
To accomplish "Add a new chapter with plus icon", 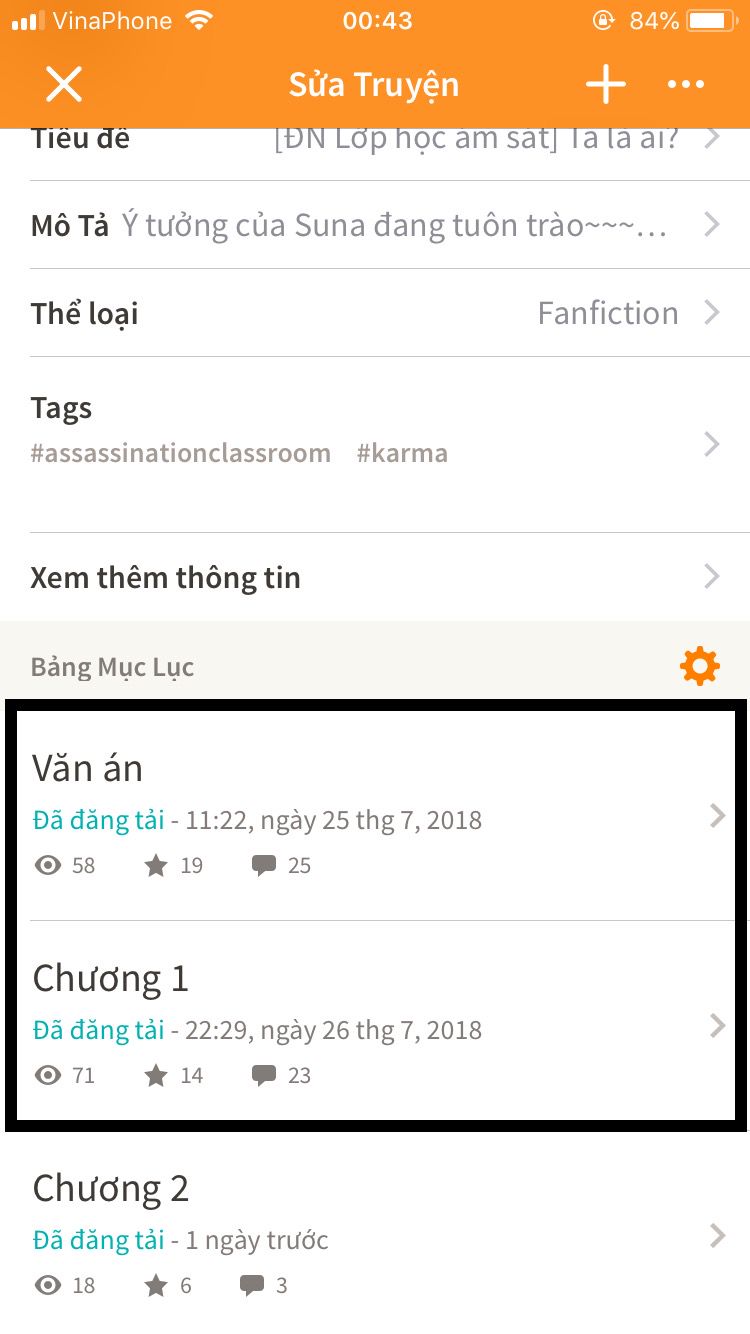I will [606, 85].
